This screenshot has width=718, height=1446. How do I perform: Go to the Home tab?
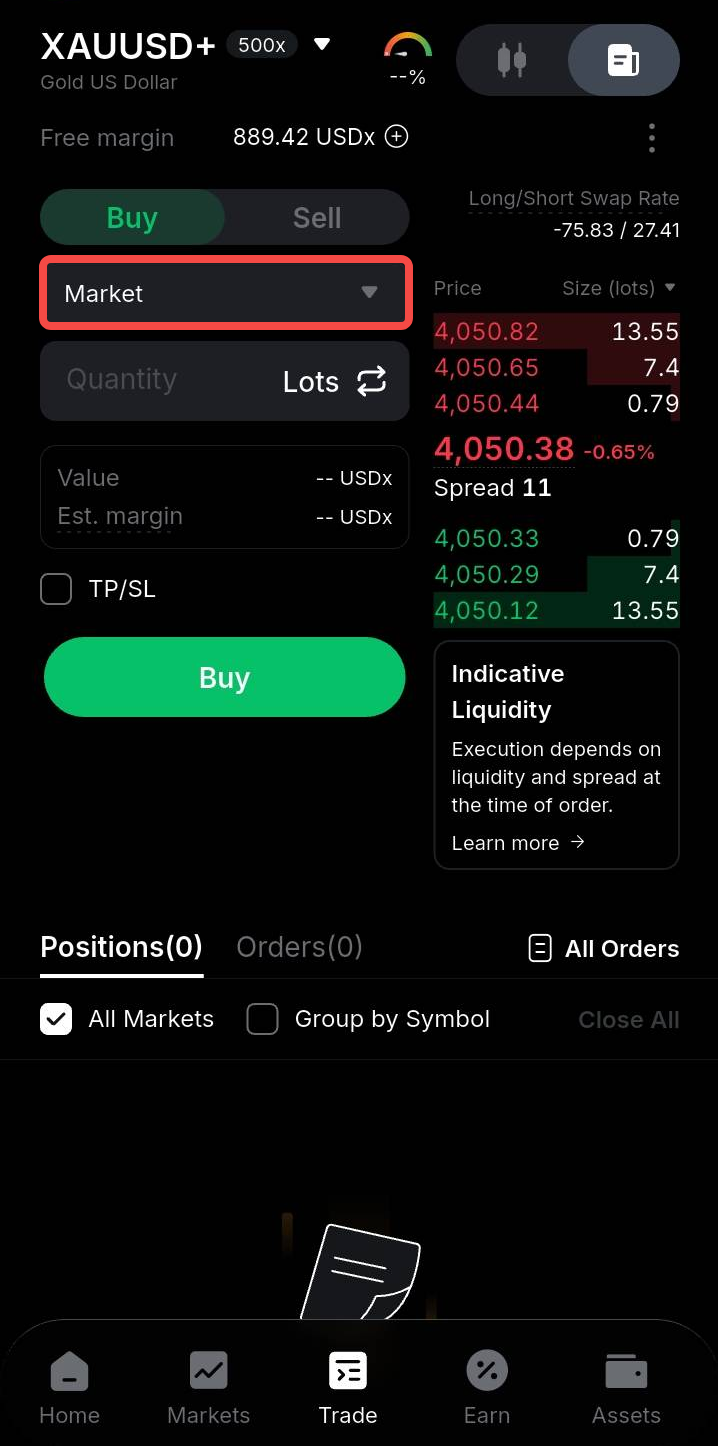click(x=69, y=1388)
